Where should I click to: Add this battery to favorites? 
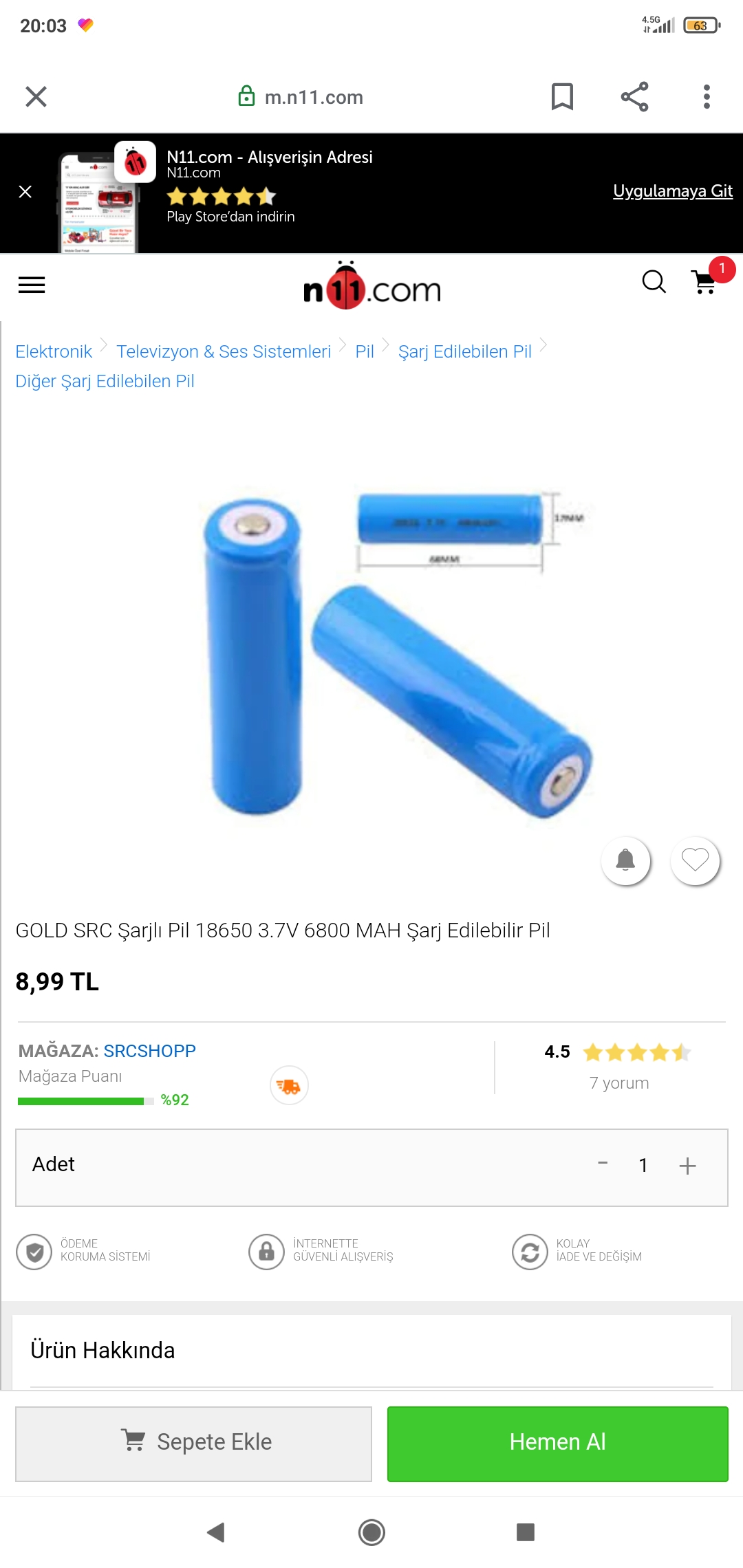(695, 860)
